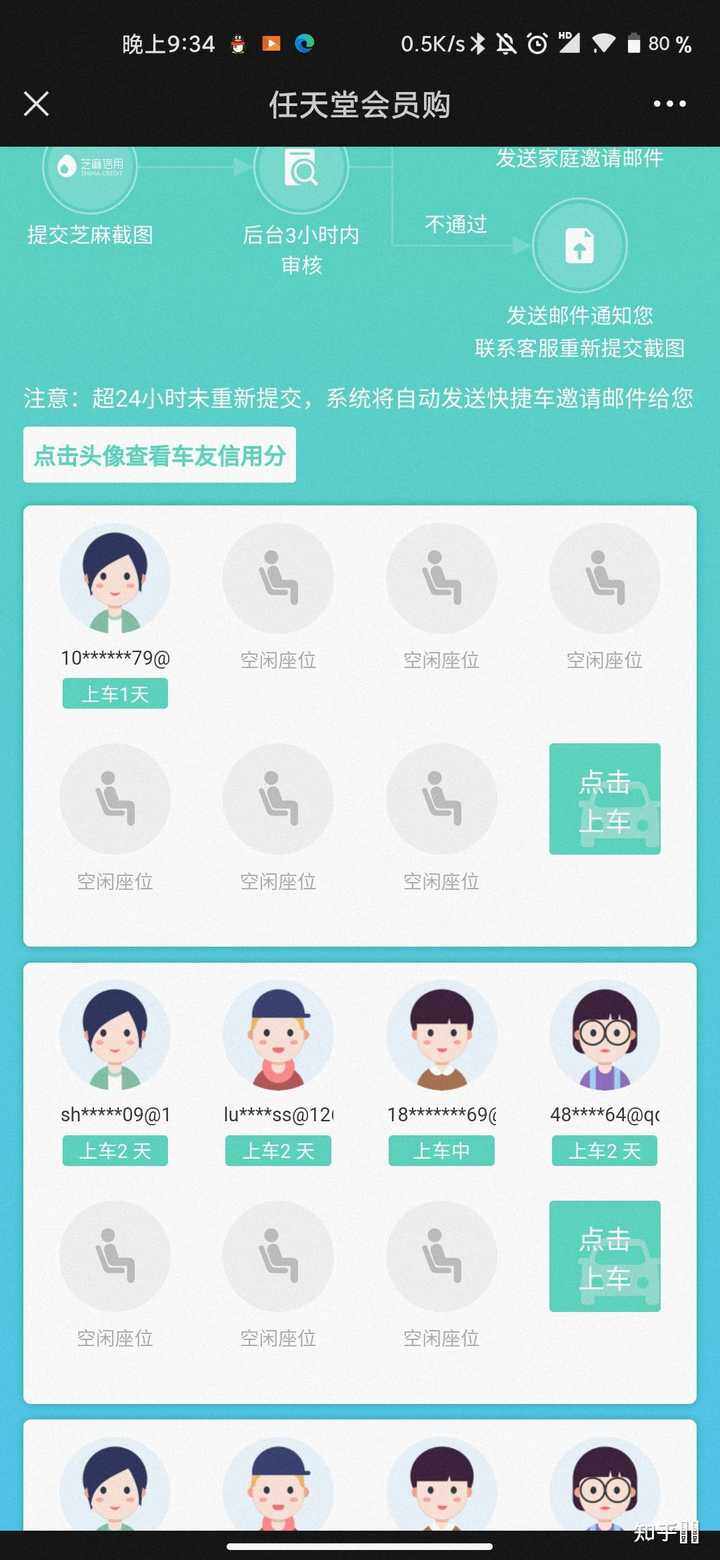This screenshot has width=720, height=1560.
Task: Toggle the 上车1天 status tag
Action: coord(114,692)
